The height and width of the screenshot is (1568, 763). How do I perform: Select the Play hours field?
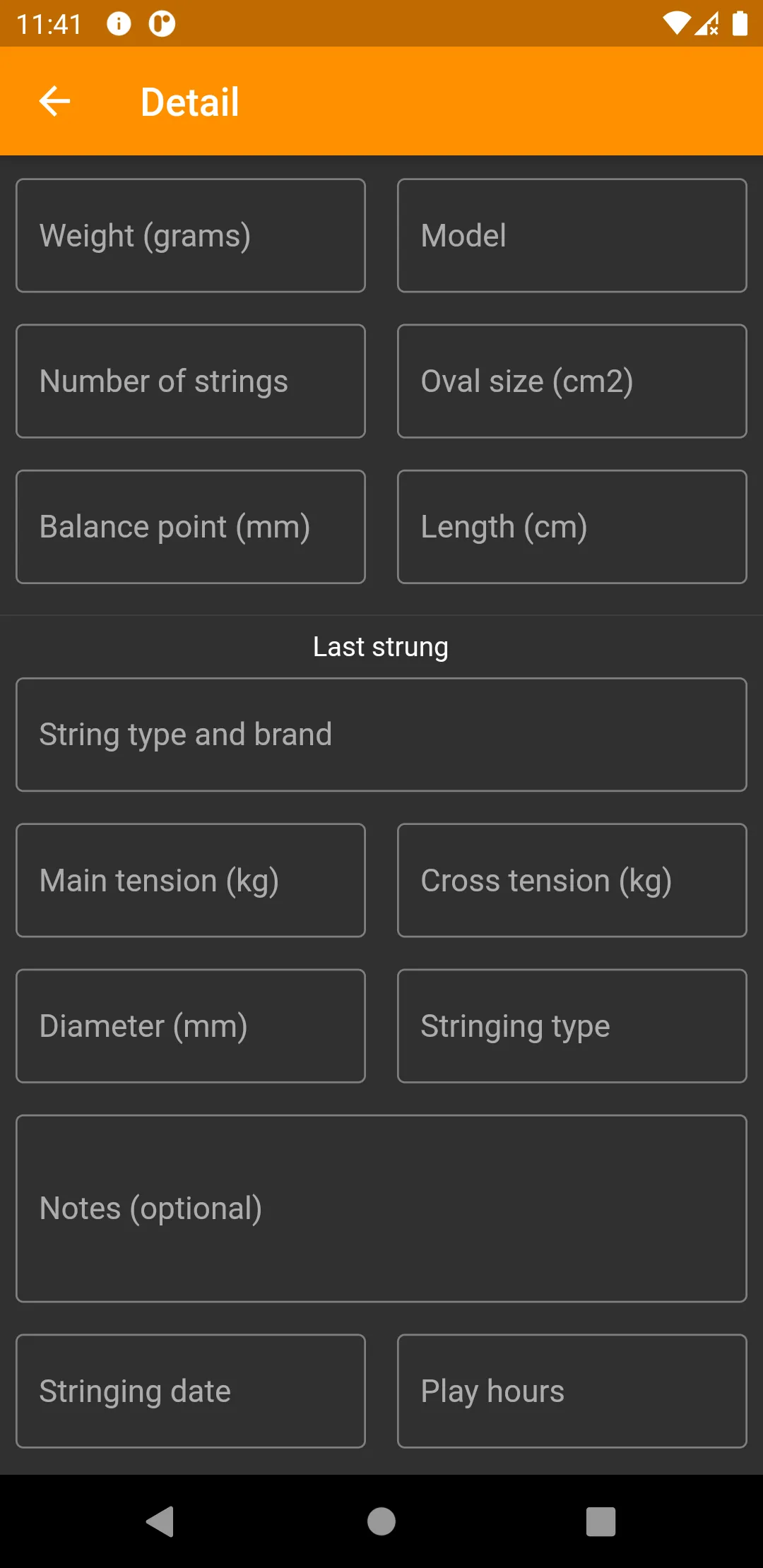[x=572, y=1391]
